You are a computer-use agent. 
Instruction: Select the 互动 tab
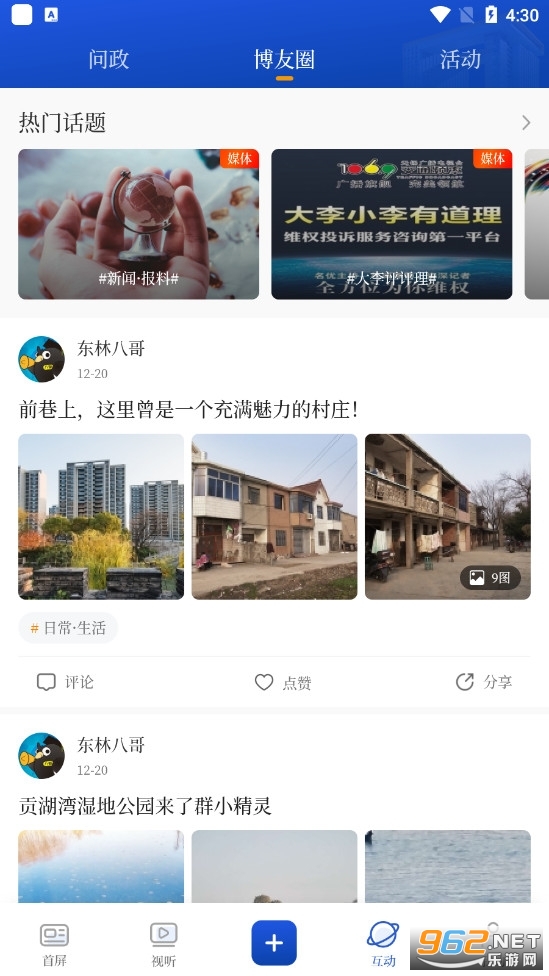383,944
